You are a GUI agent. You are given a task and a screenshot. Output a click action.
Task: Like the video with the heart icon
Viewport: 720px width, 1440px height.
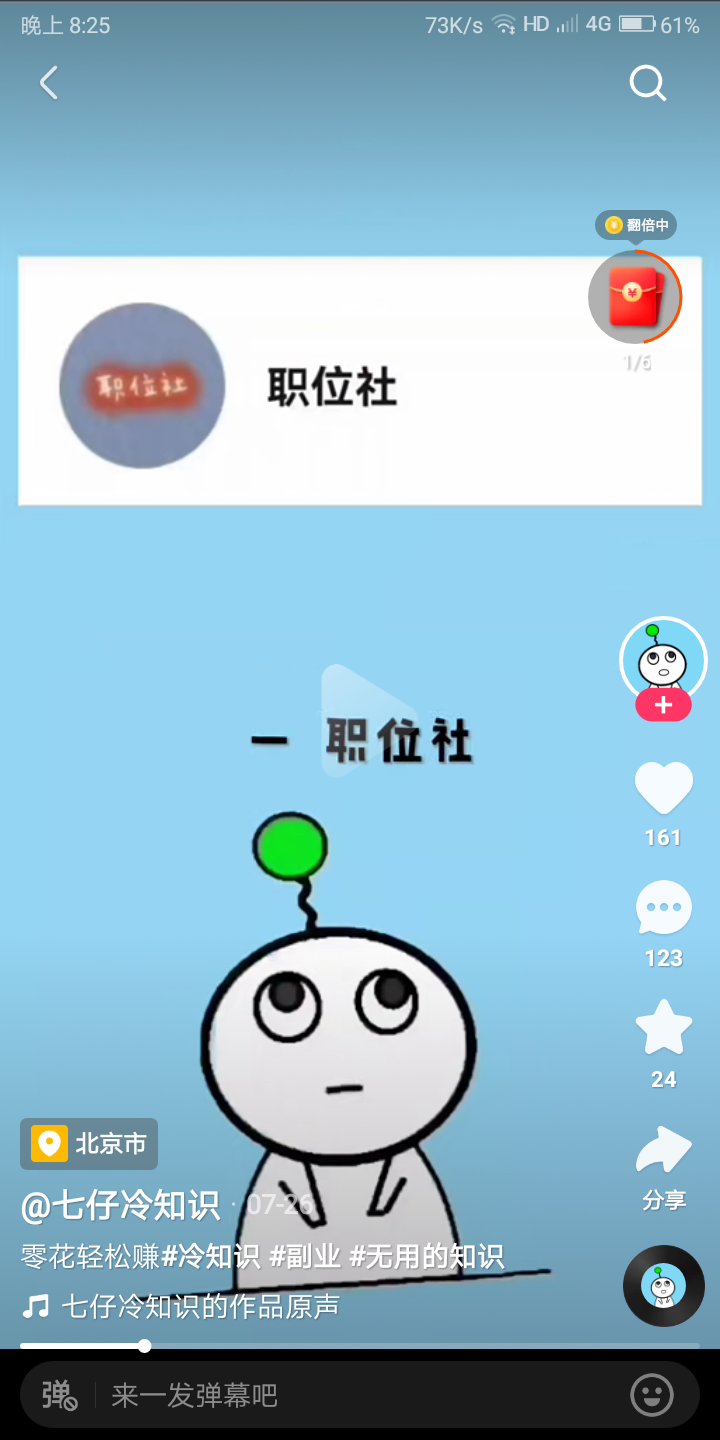coord(663,788)
